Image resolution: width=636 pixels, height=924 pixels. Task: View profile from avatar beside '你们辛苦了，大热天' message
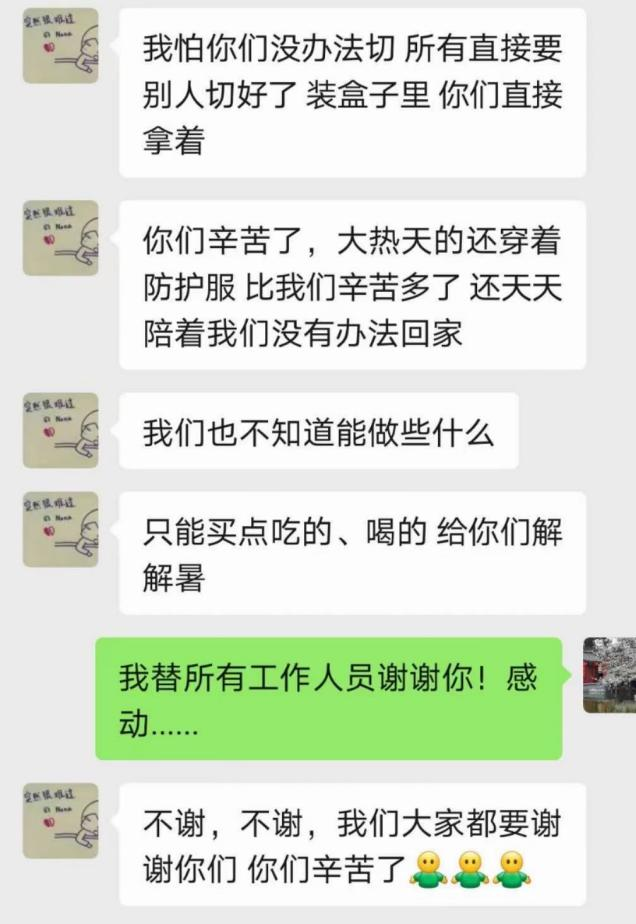[x=61, y=238]
